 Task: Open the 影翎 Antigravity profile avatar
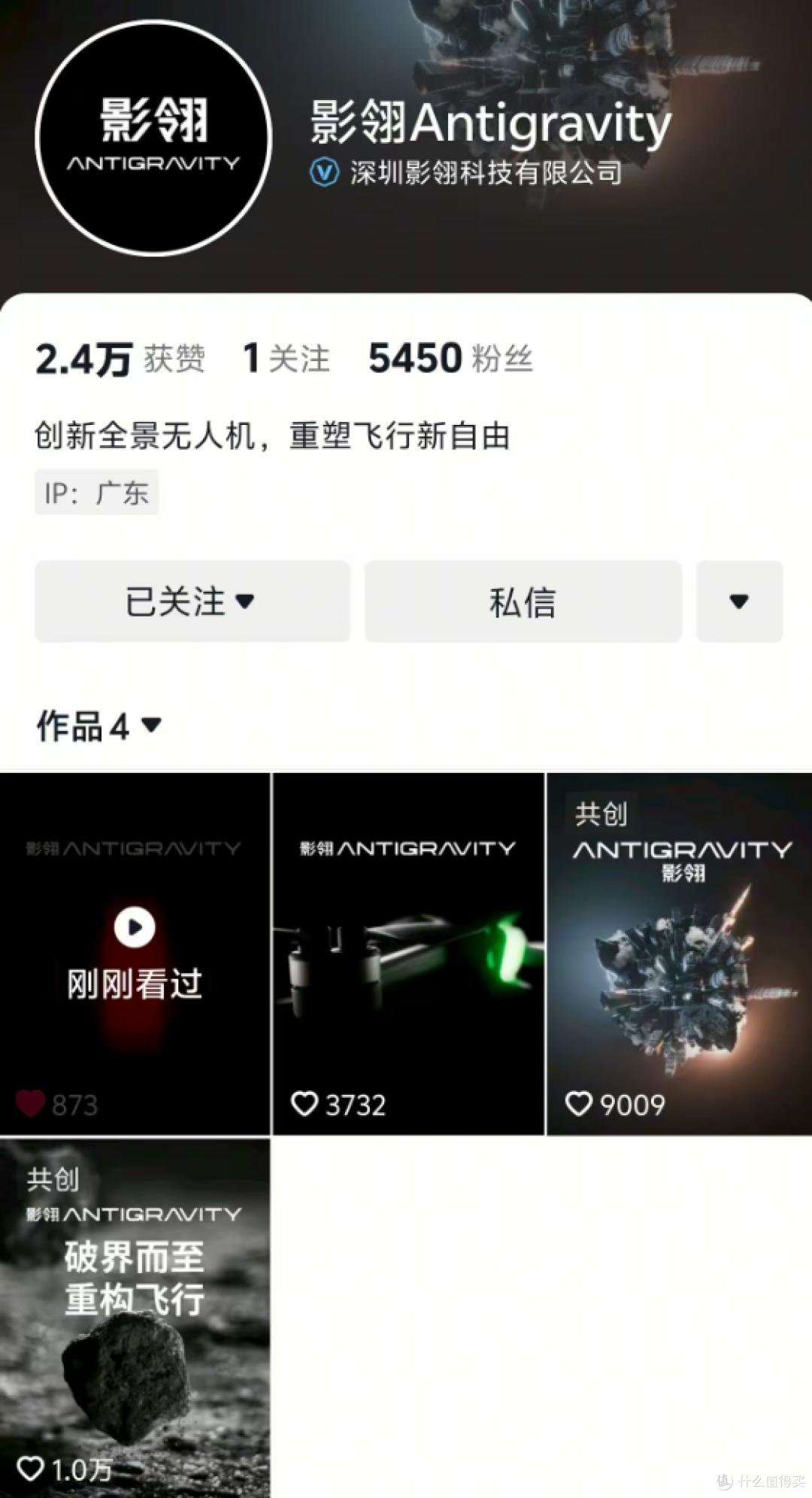point(153,138)
